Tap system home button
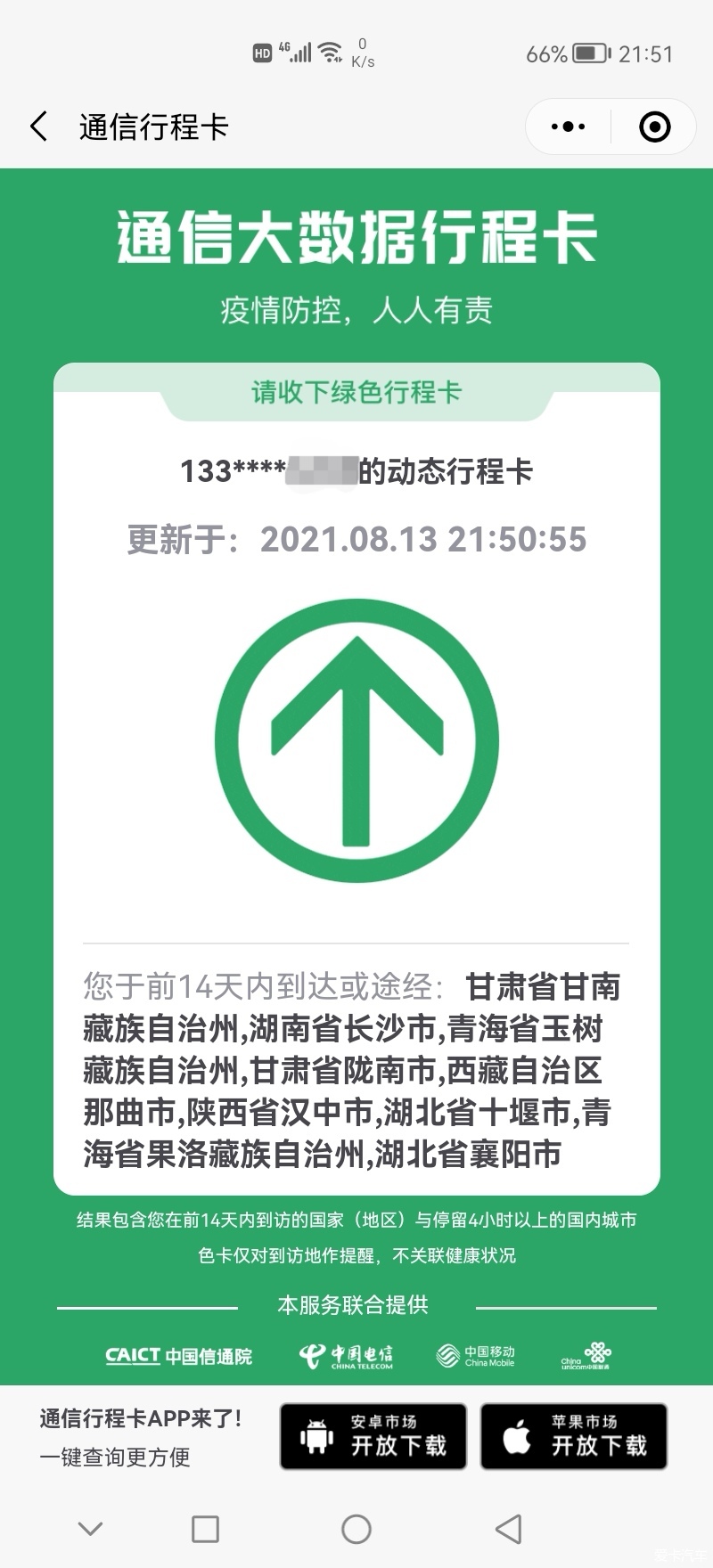This screenshot has height=1568, width=713. click(x=356, y=1529)
